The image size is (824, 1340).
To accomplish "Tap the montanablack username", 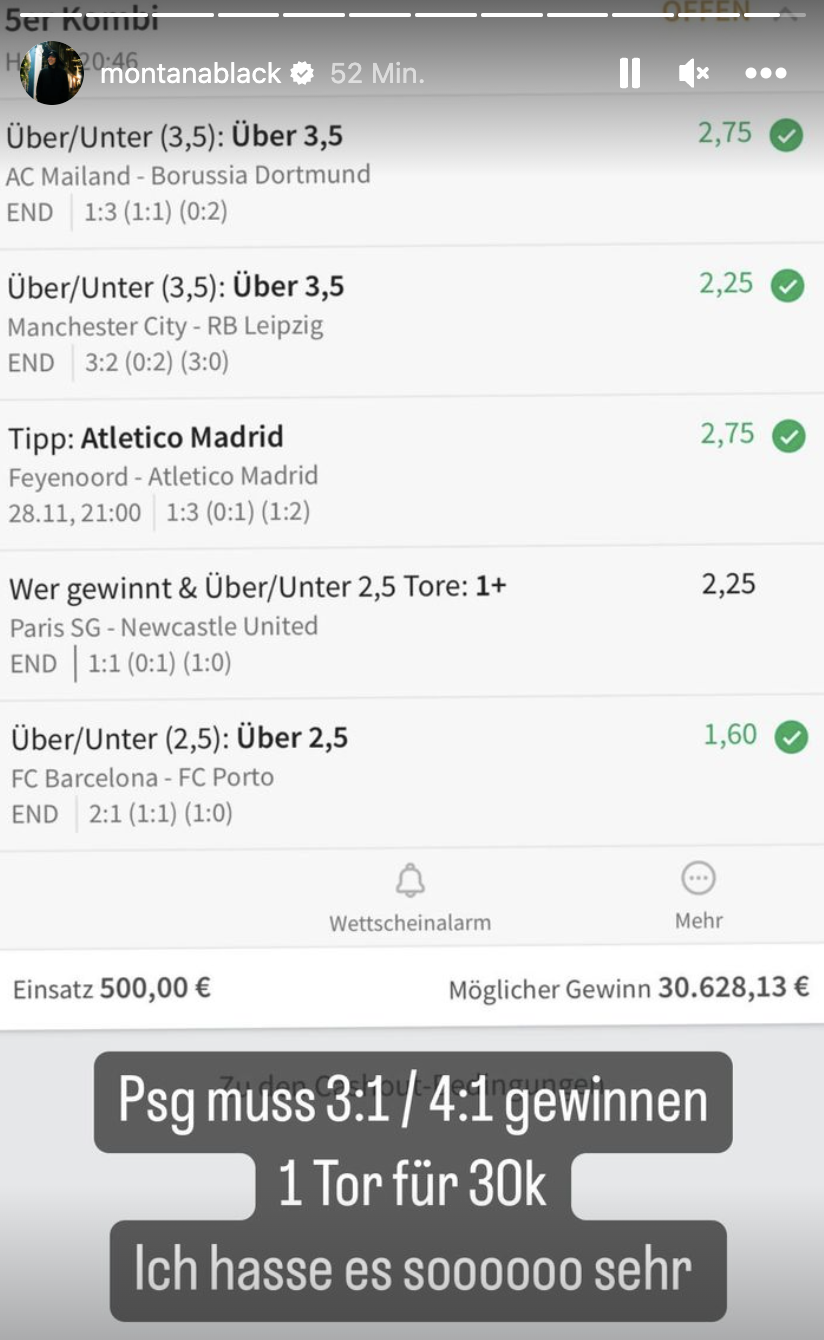I will (191, 73).
